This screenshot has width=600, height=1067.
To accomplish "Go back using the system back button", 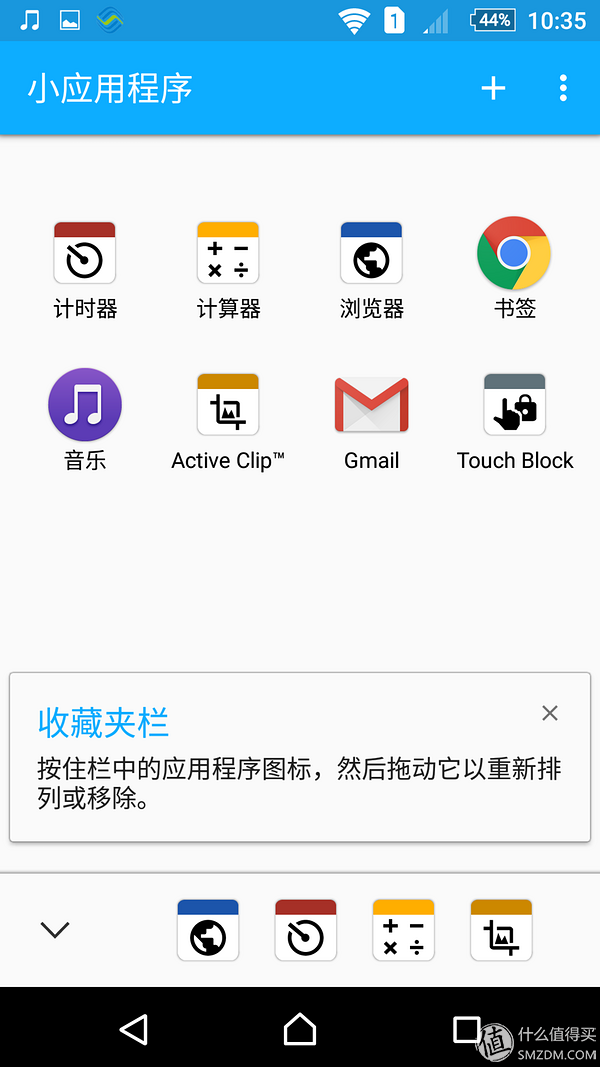I will (x=133, y=1029).
